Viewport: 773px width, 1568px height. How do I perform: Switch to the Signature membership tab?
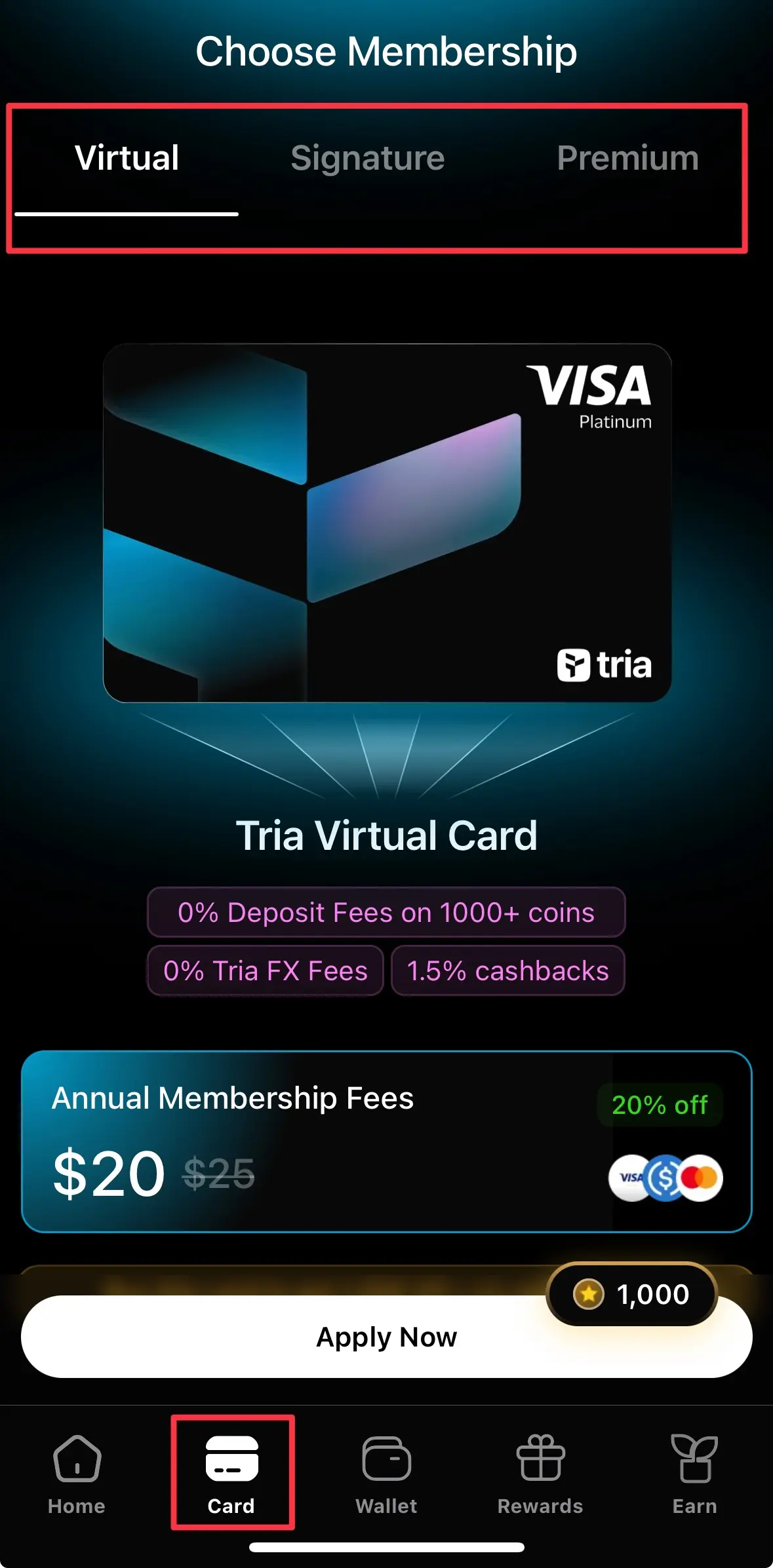tap(367, 159)
